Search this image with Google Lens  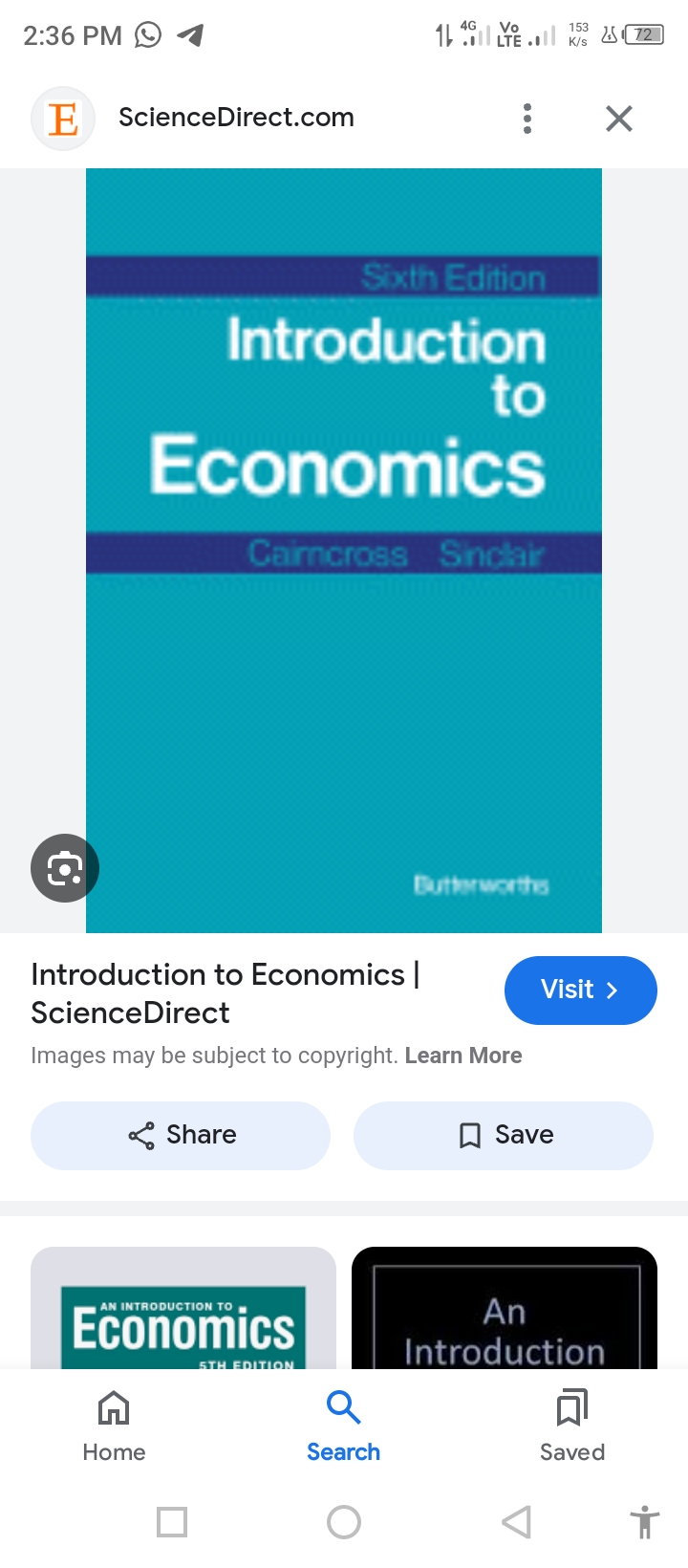coord(64,868)
